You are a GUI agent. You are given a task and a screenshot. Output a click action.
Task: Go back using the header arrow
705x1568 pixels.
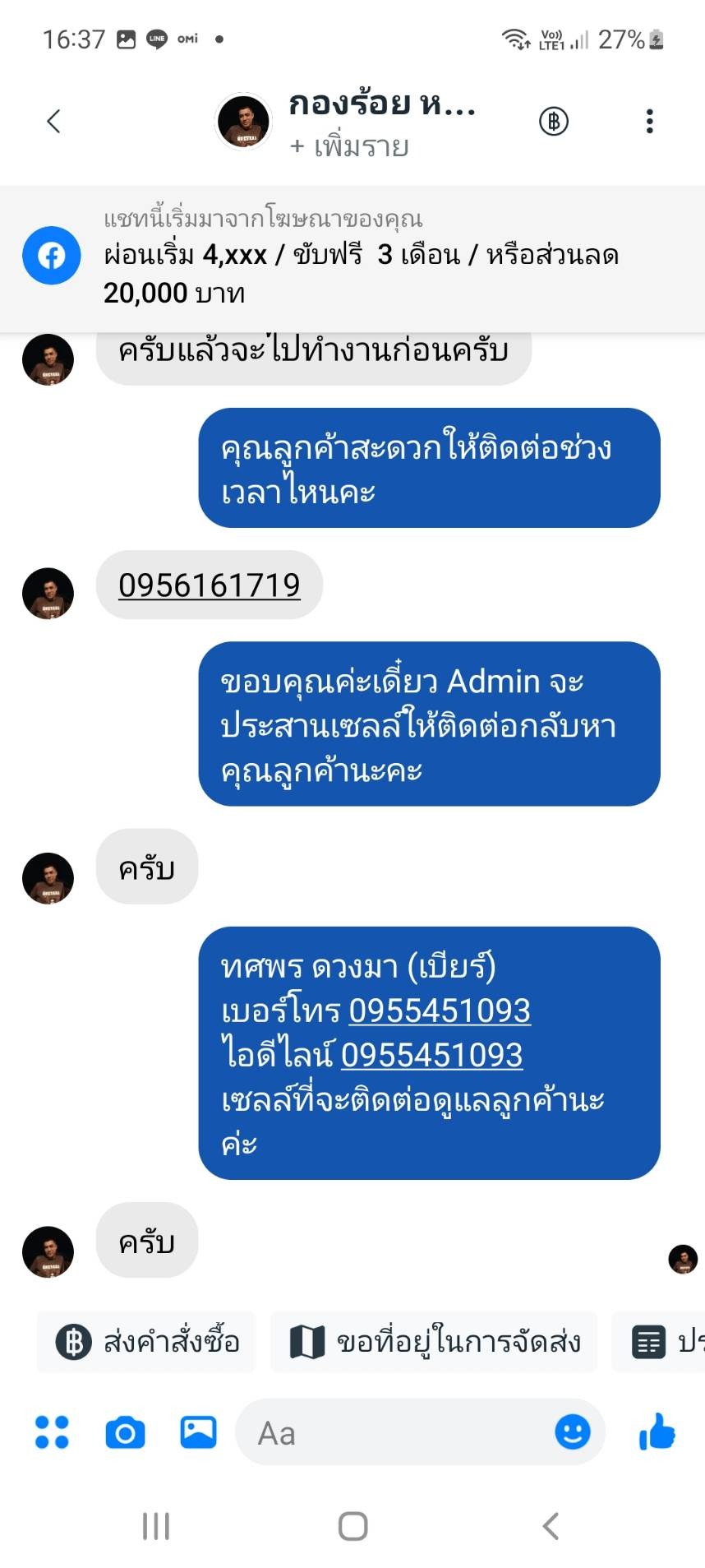(x=54, y=122)
